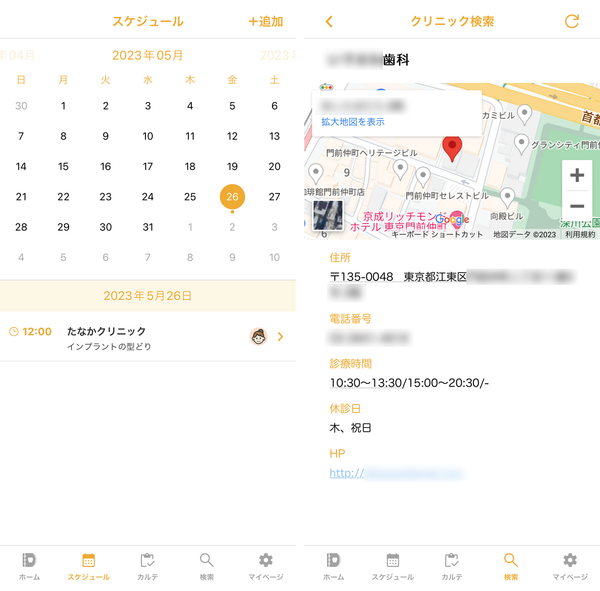Open カルテ tab from the schedule screen's bar
Viewport: 600px width, 591px height.
148,567
